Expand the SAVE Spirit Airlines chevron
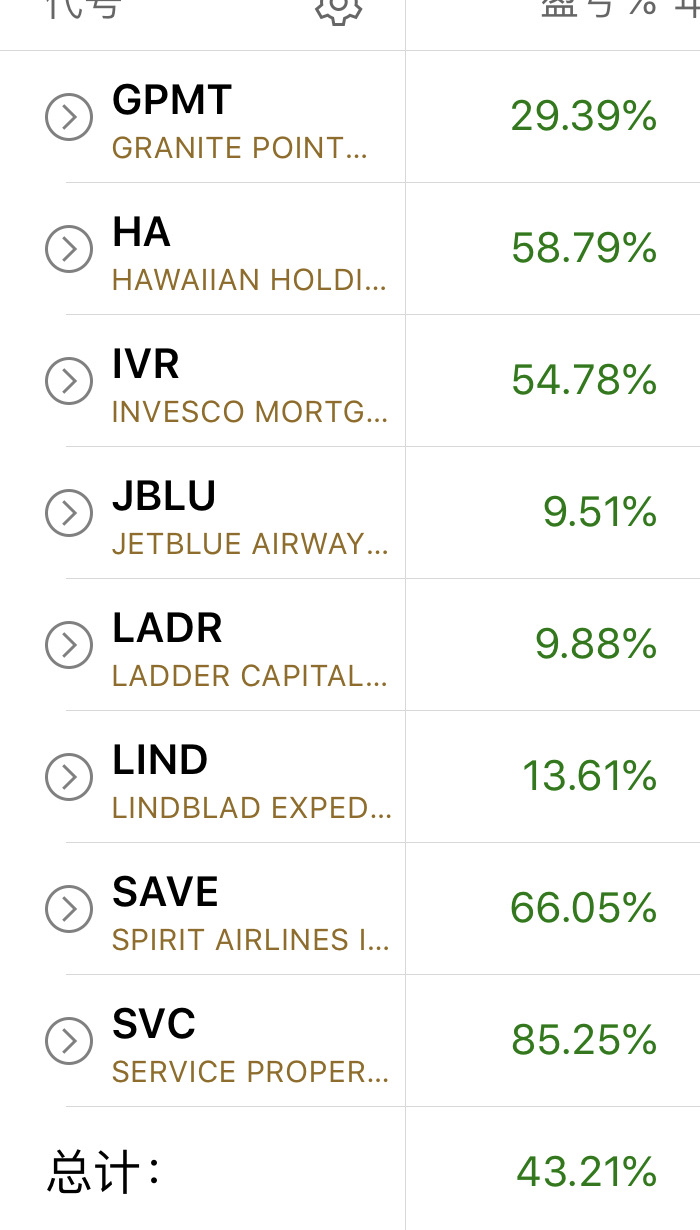The width and height of the screenshot is (700, 1230). [x=69, y=910]
